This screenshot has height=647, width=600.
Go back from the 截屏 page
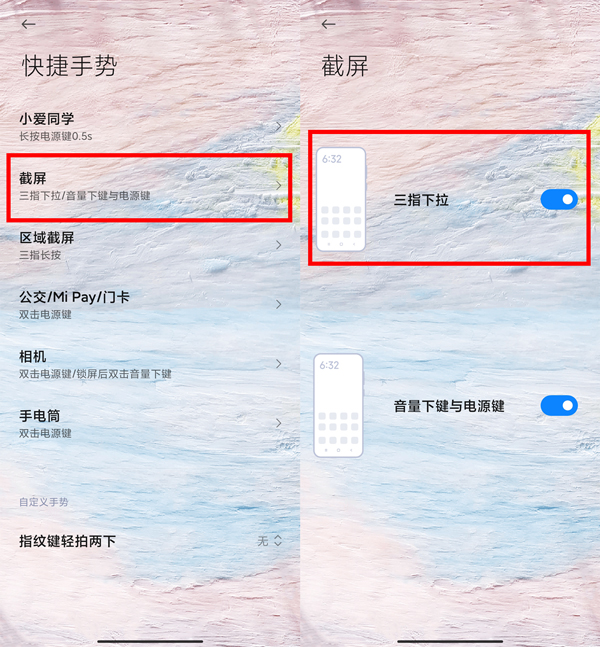click(x=328, y=24)
